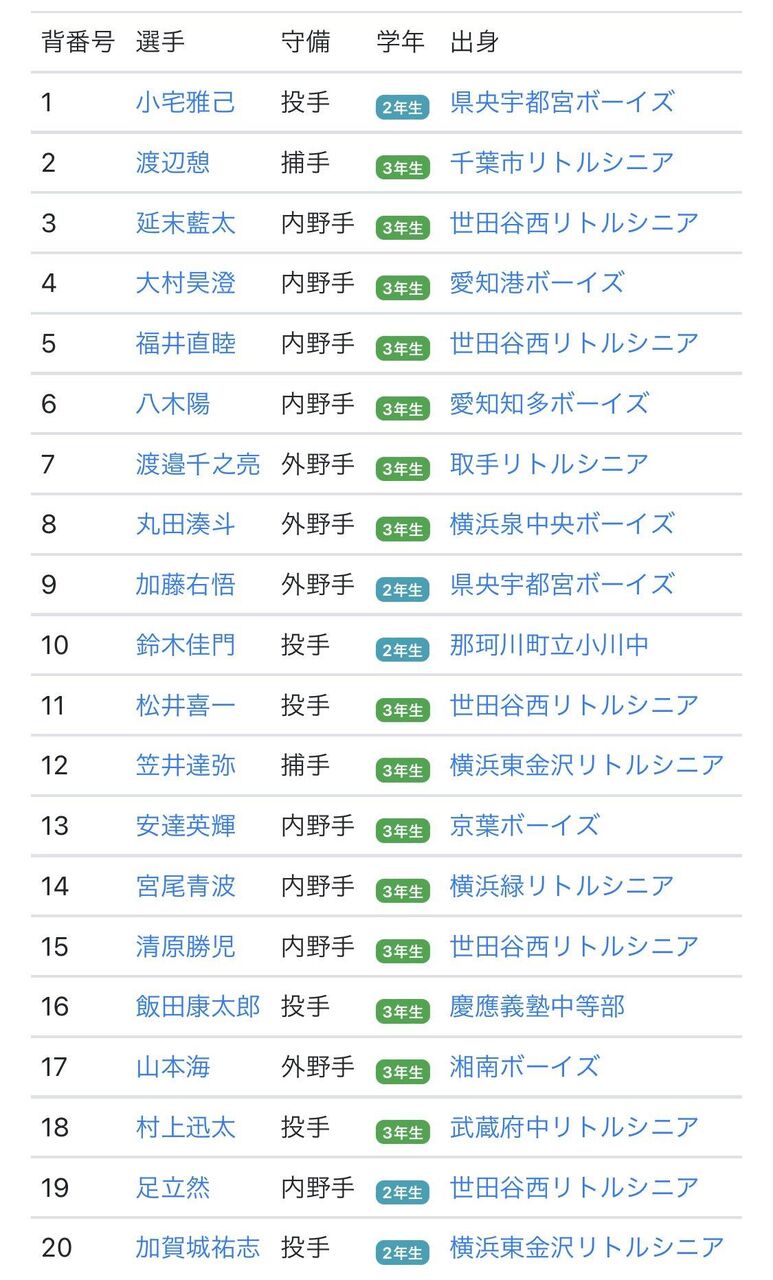Open the 愛知知多ボーイズ team link

[x=549, y=403]
